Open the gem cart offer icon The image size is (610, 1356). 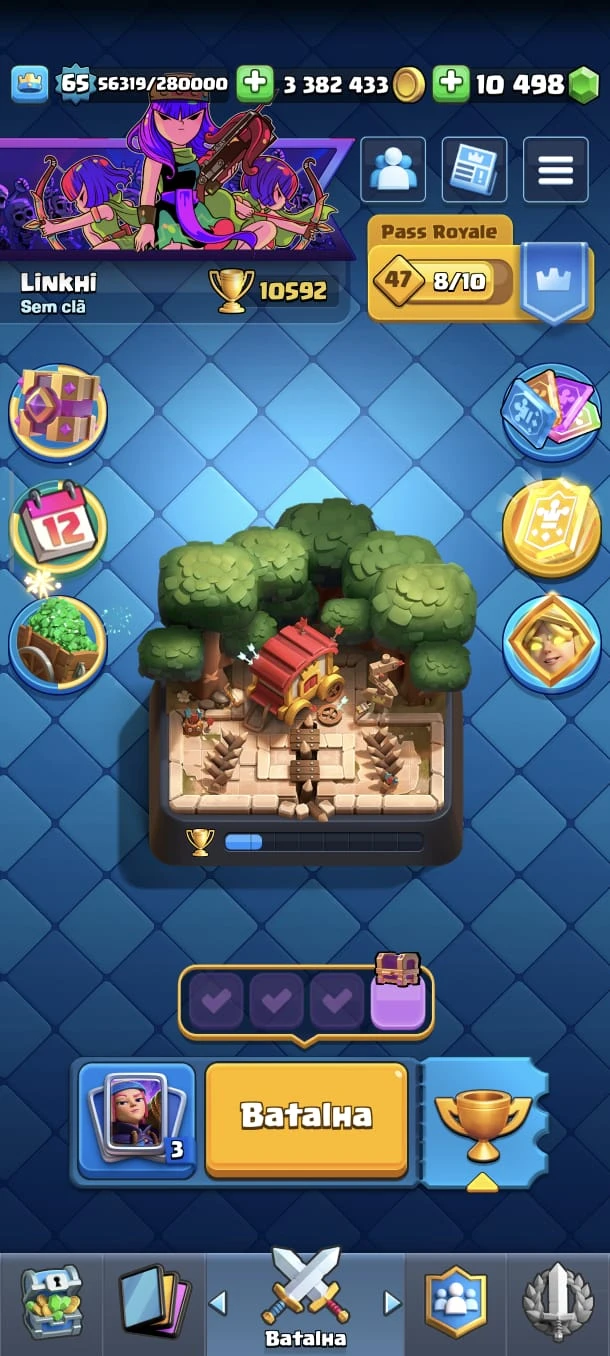(x=57, y=642)
